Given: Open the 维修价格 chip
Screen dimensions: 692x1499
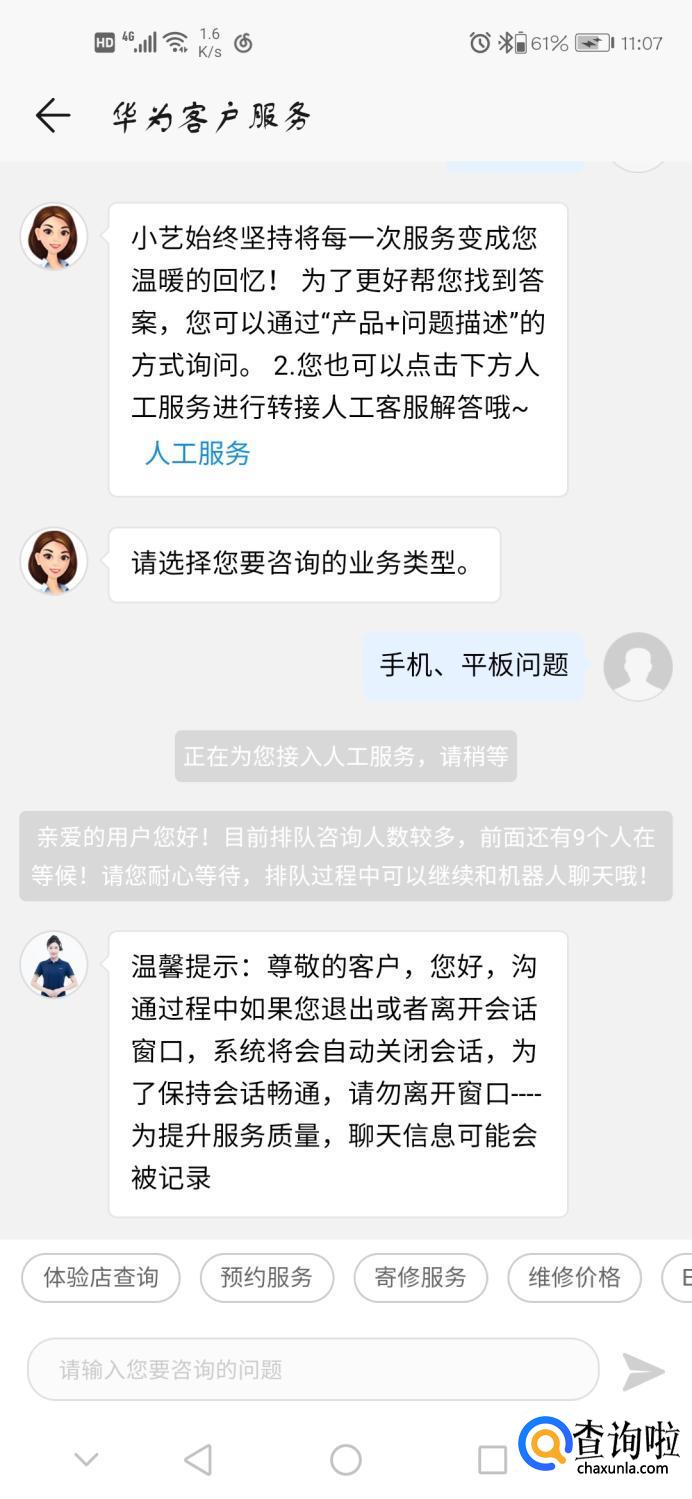Looking at the screenshot, I should pos(574,1277).
